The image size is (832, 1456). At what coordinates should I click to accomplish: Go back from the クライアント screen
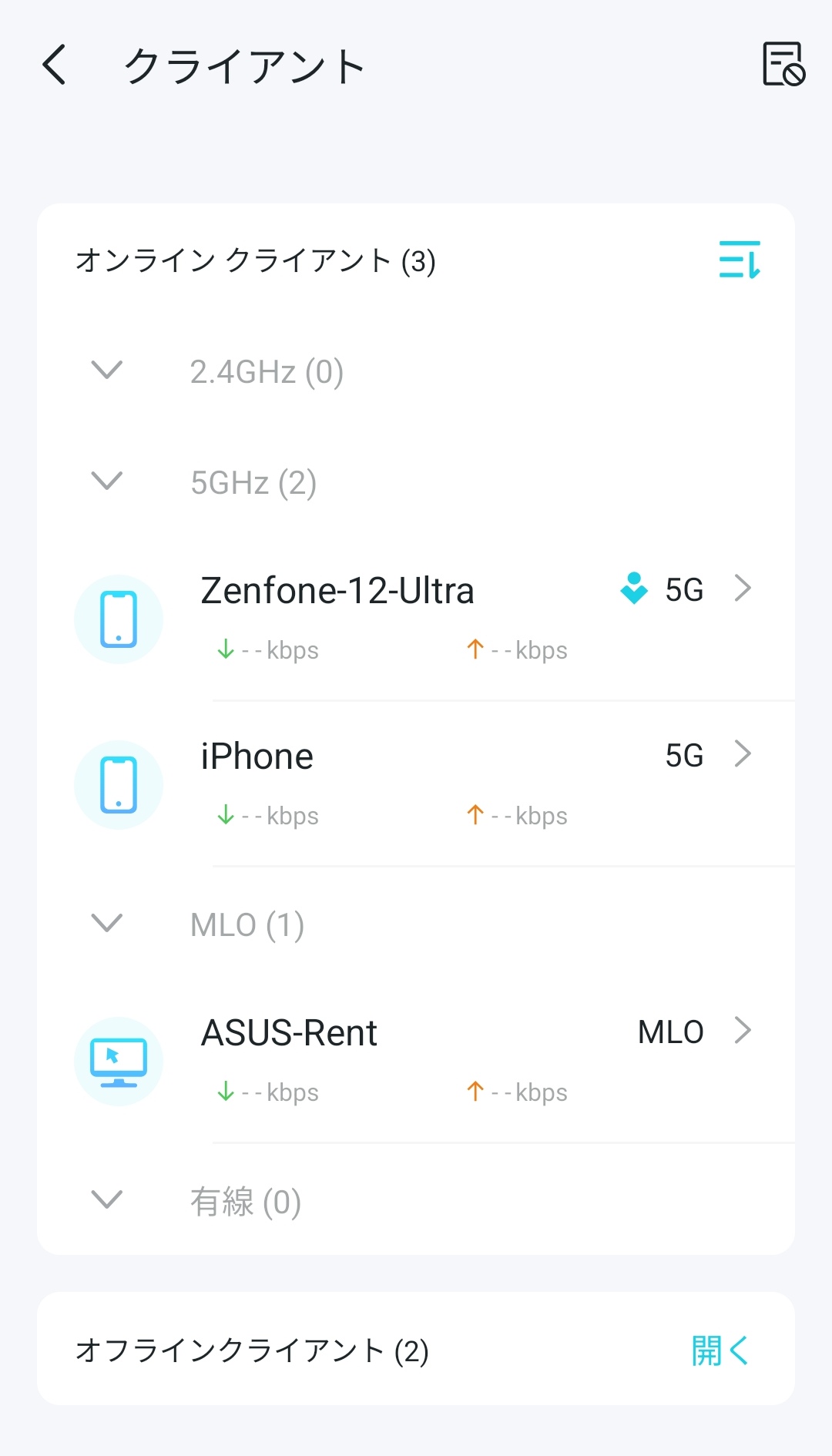pyautogui.click(x=55, y=65)
